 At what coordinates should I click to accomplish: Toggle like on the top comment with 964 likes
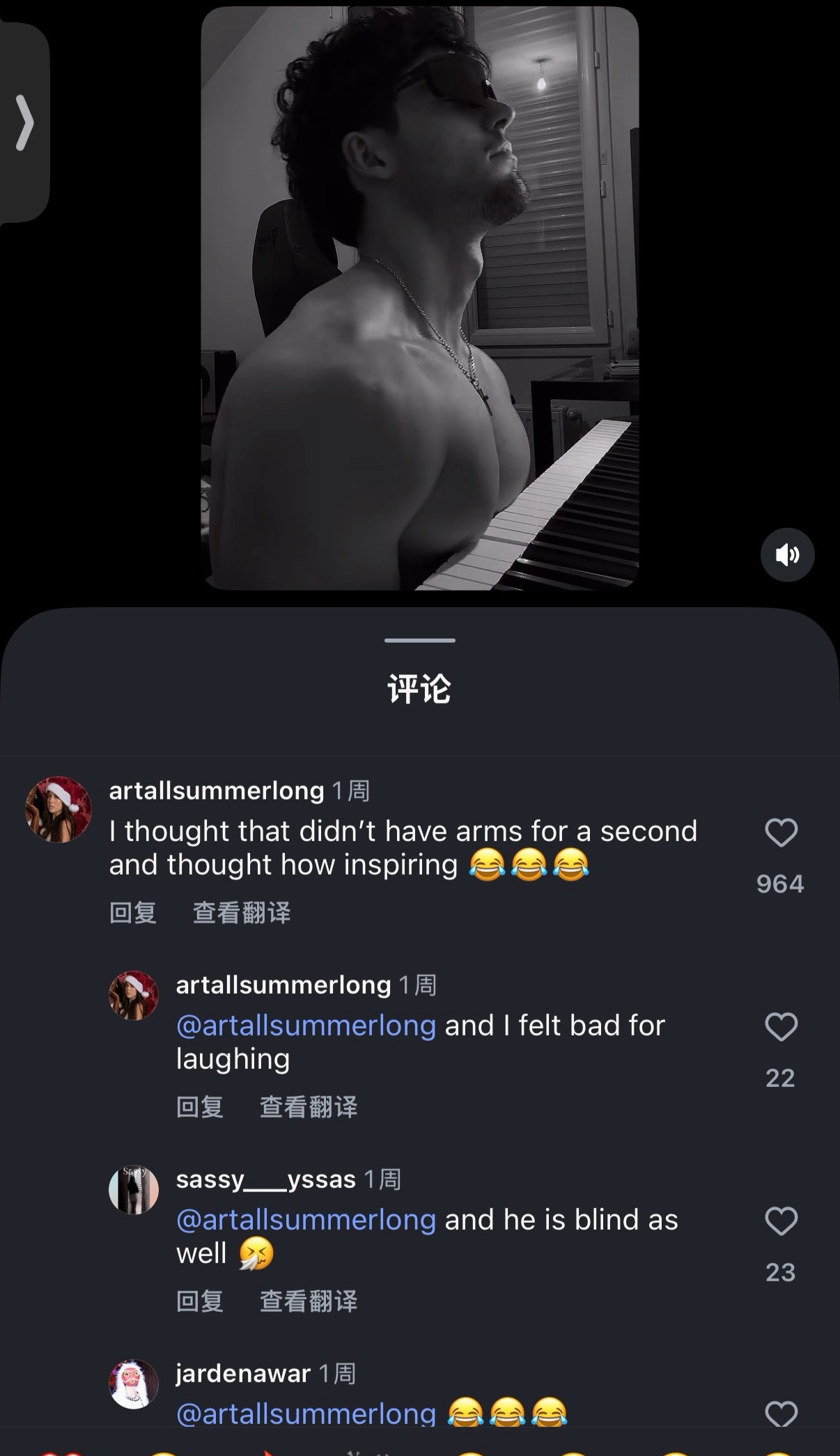pos(781,833)
